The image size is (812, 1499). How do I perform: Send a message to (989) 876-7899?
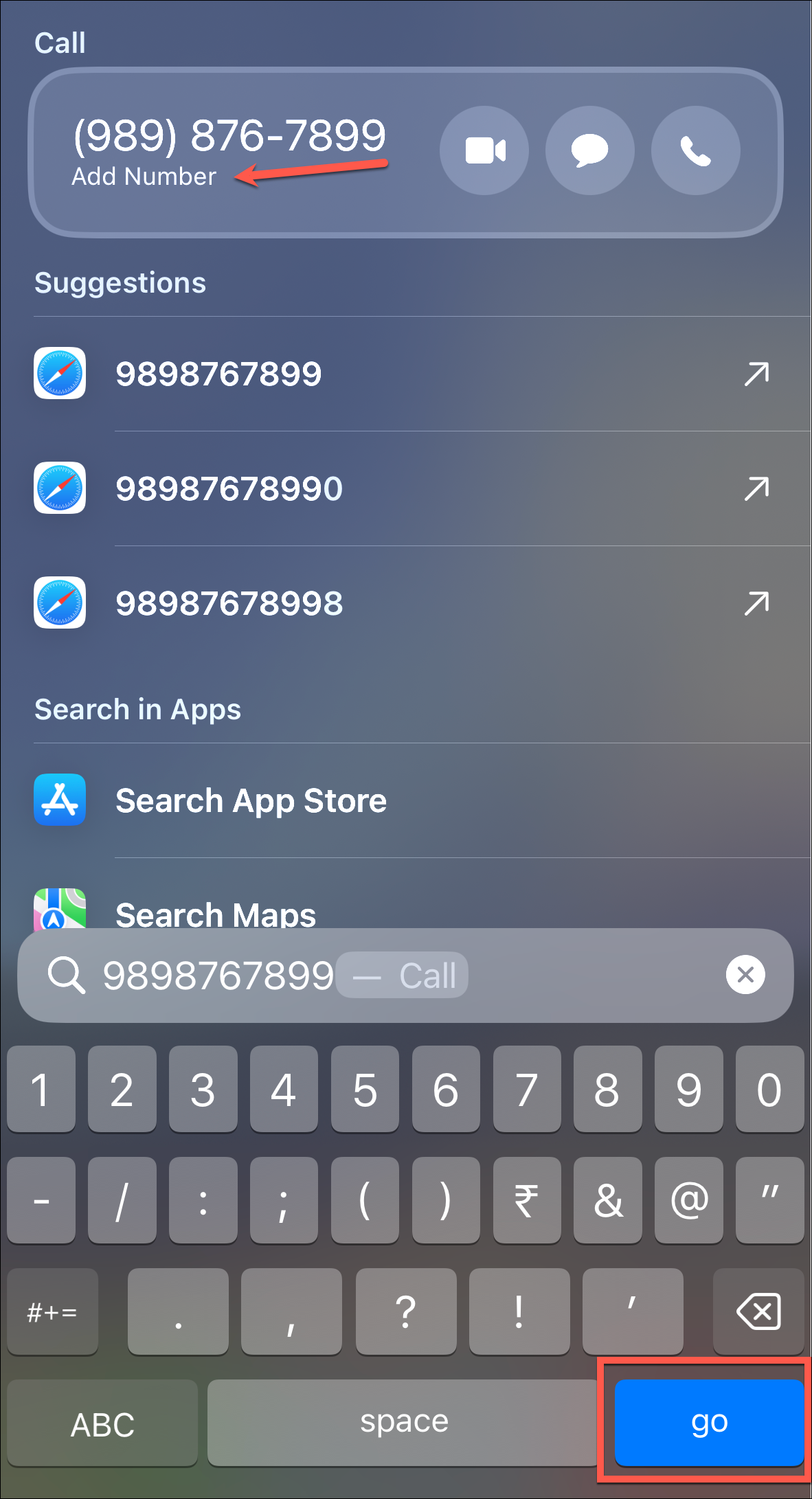point(589,150)
